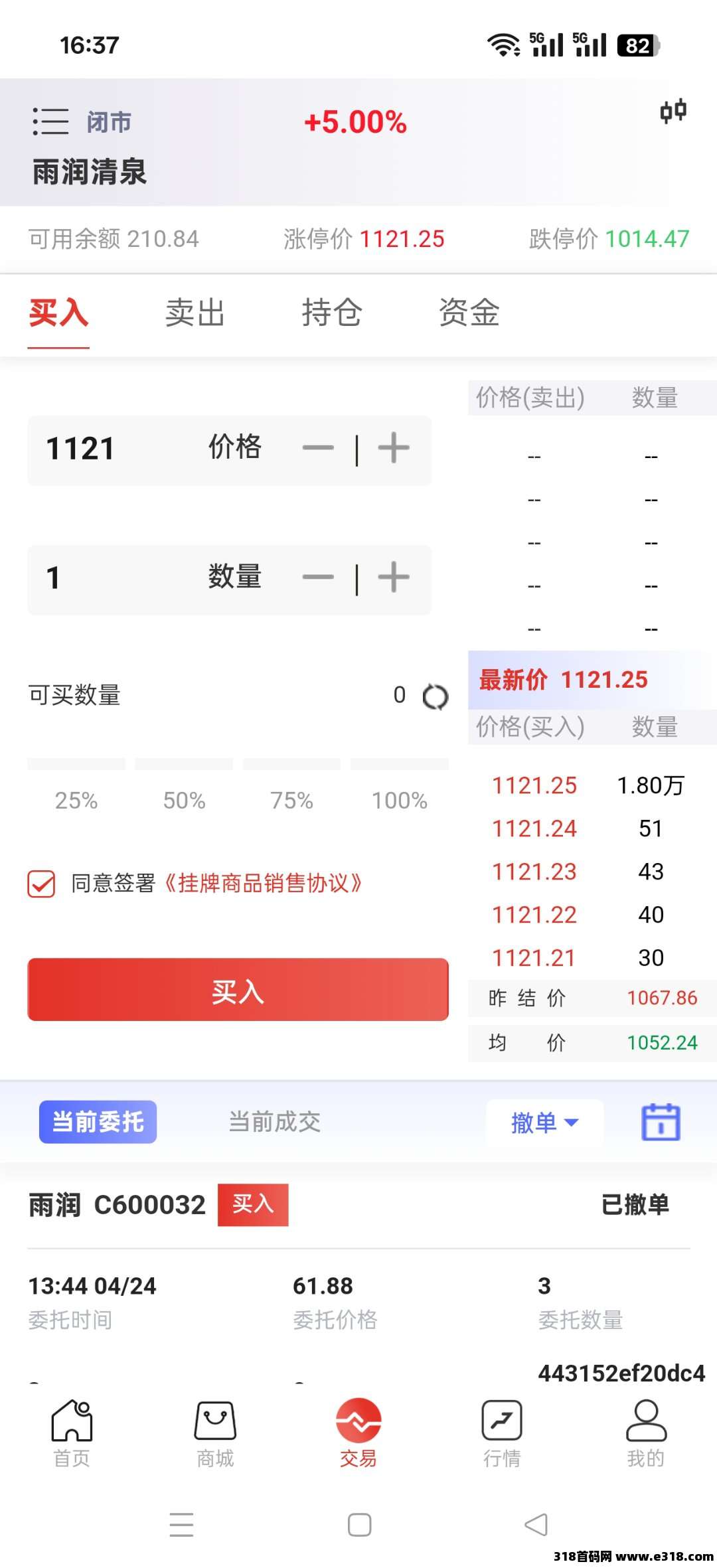Refresh the 可买数量 amount

click(436, 696)
